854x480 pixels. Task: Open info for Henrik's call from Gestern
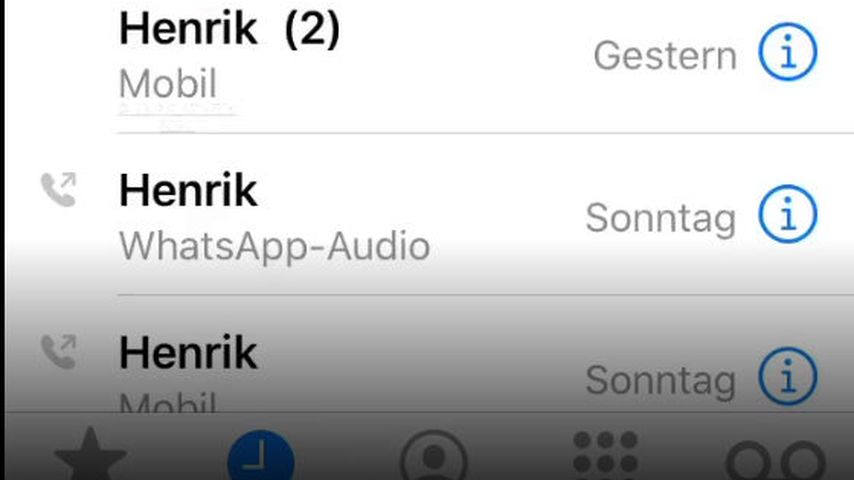pos(787,54)
